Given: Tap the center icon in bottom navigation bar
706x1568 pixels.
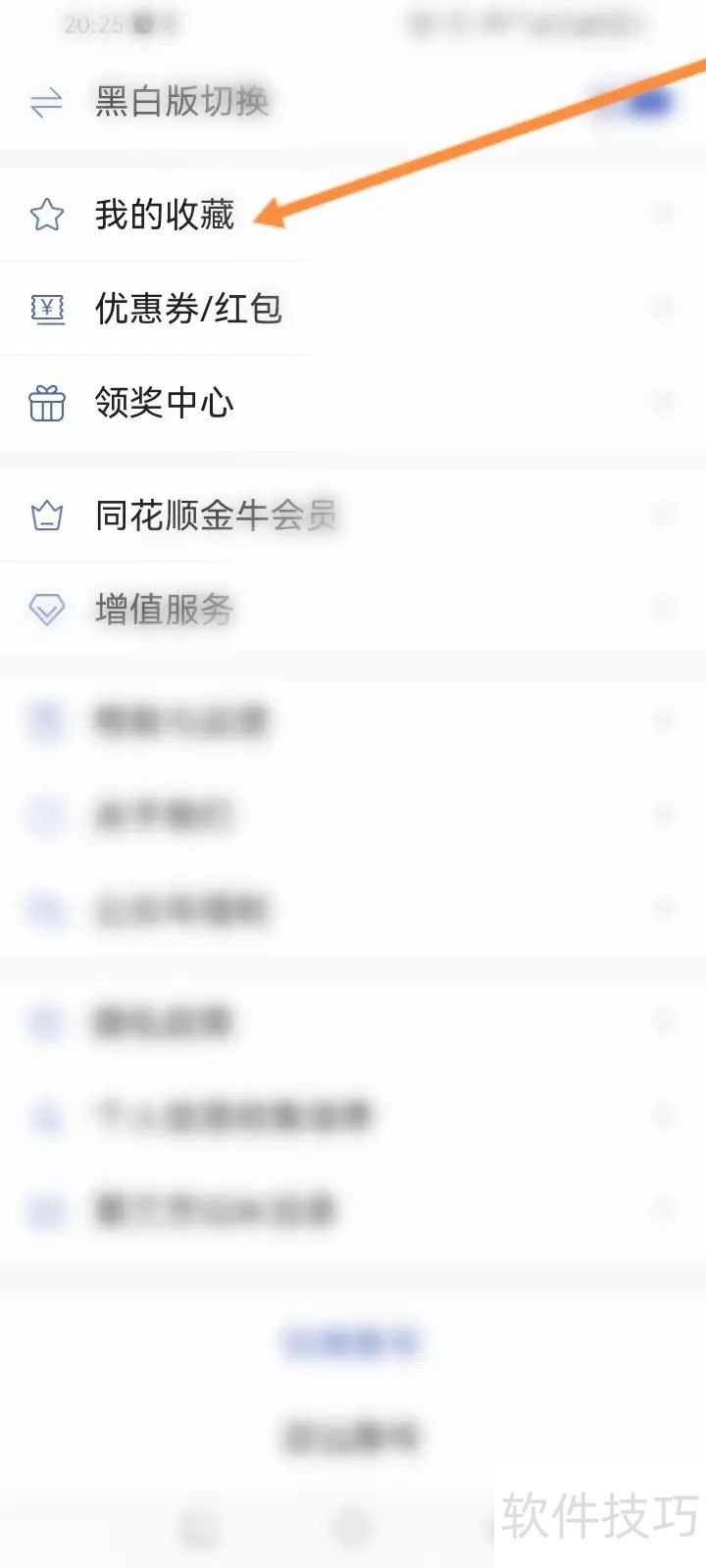Looking at the screenshot, I should tap(353, 1526).
